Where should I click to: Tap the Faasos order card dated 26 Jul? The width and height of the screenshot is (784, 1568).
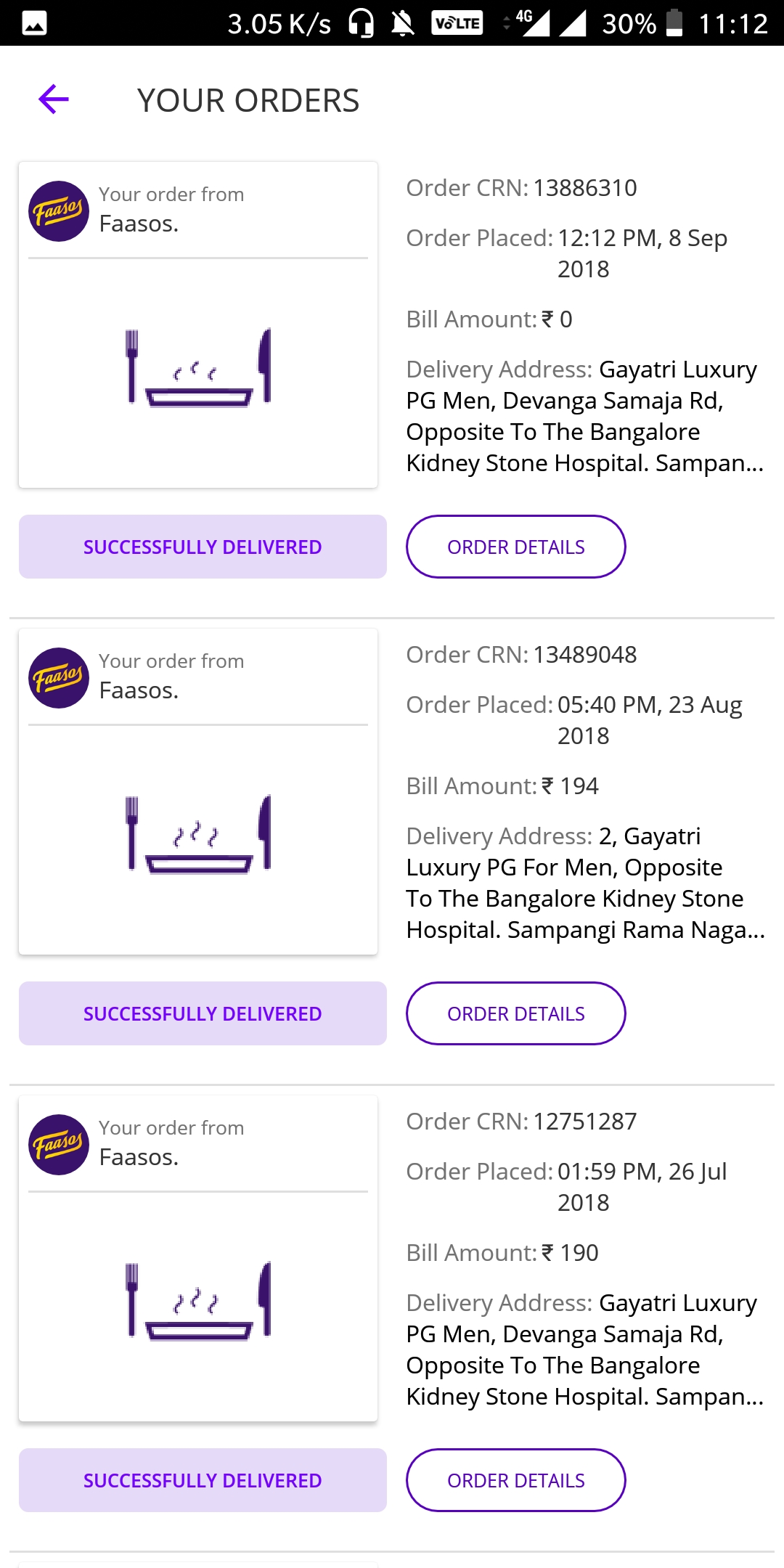(x=198, y=1259)
